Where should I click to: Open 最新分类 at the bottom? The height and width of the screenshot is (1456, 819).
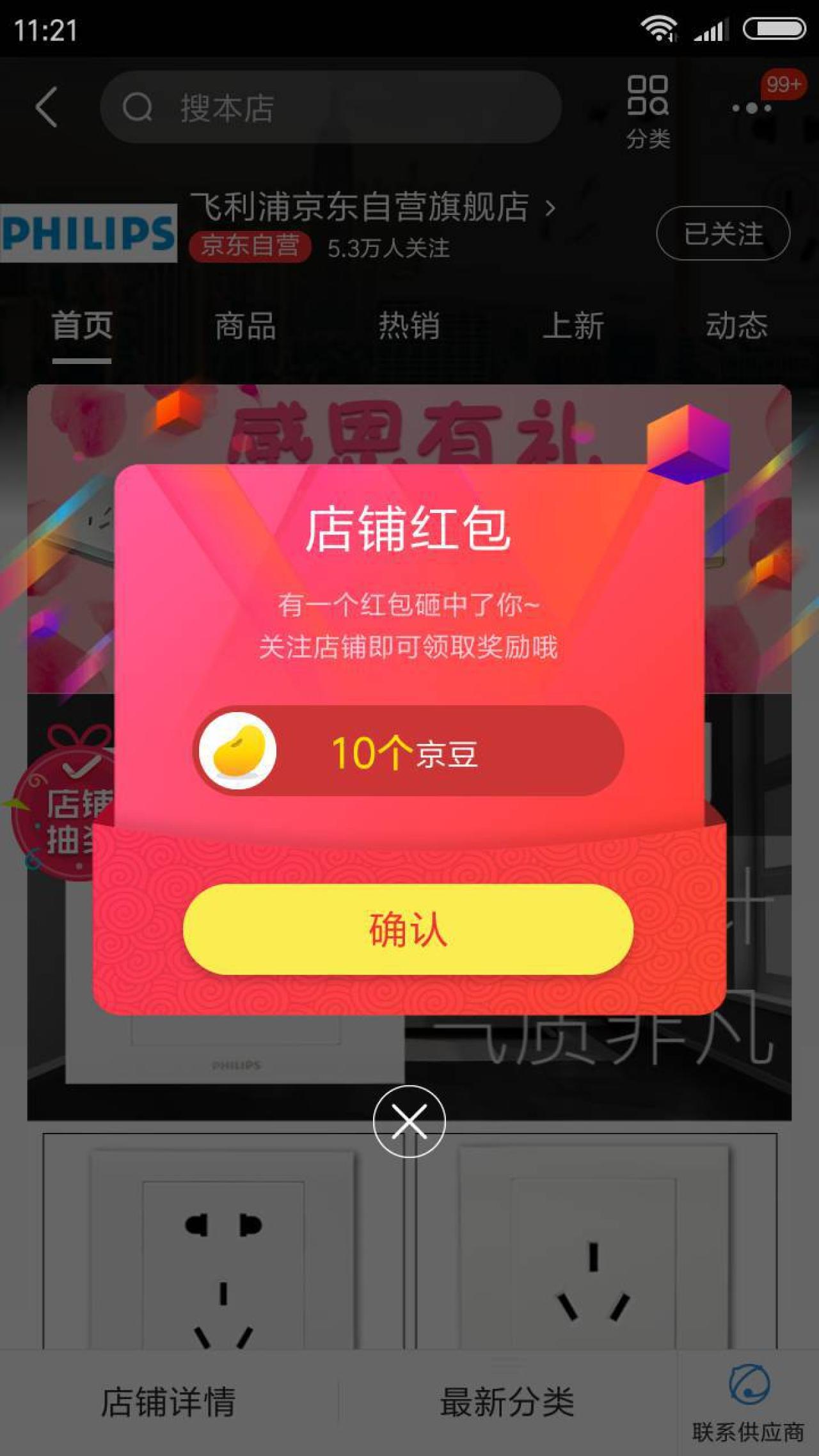[507, 1402]
